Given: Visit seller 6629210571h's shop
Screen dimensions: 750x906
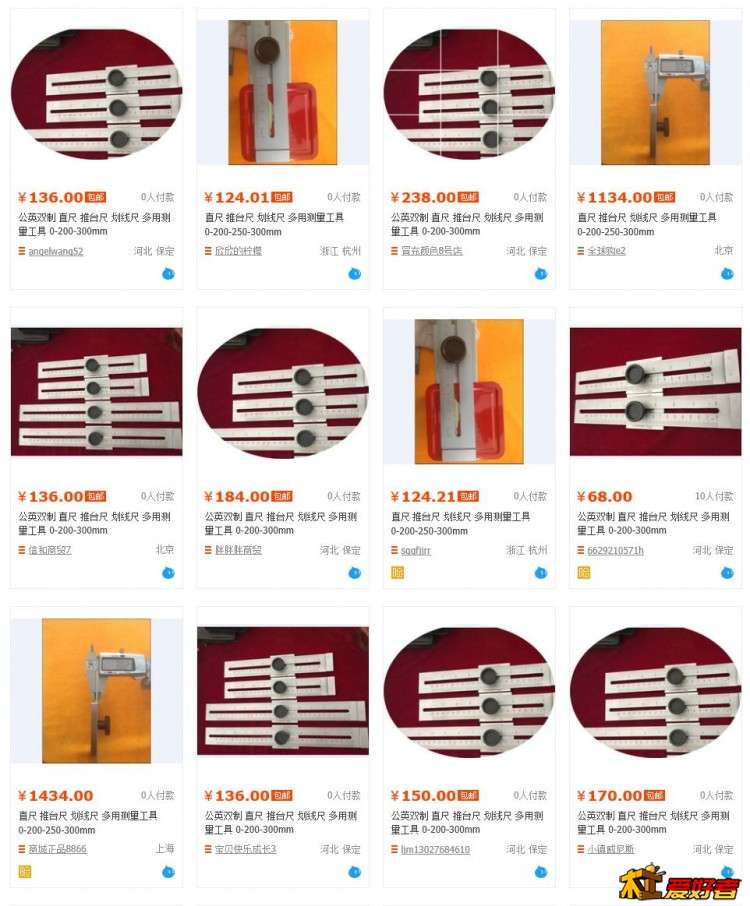Looking at the screenshot, I should tap(615, 550).
